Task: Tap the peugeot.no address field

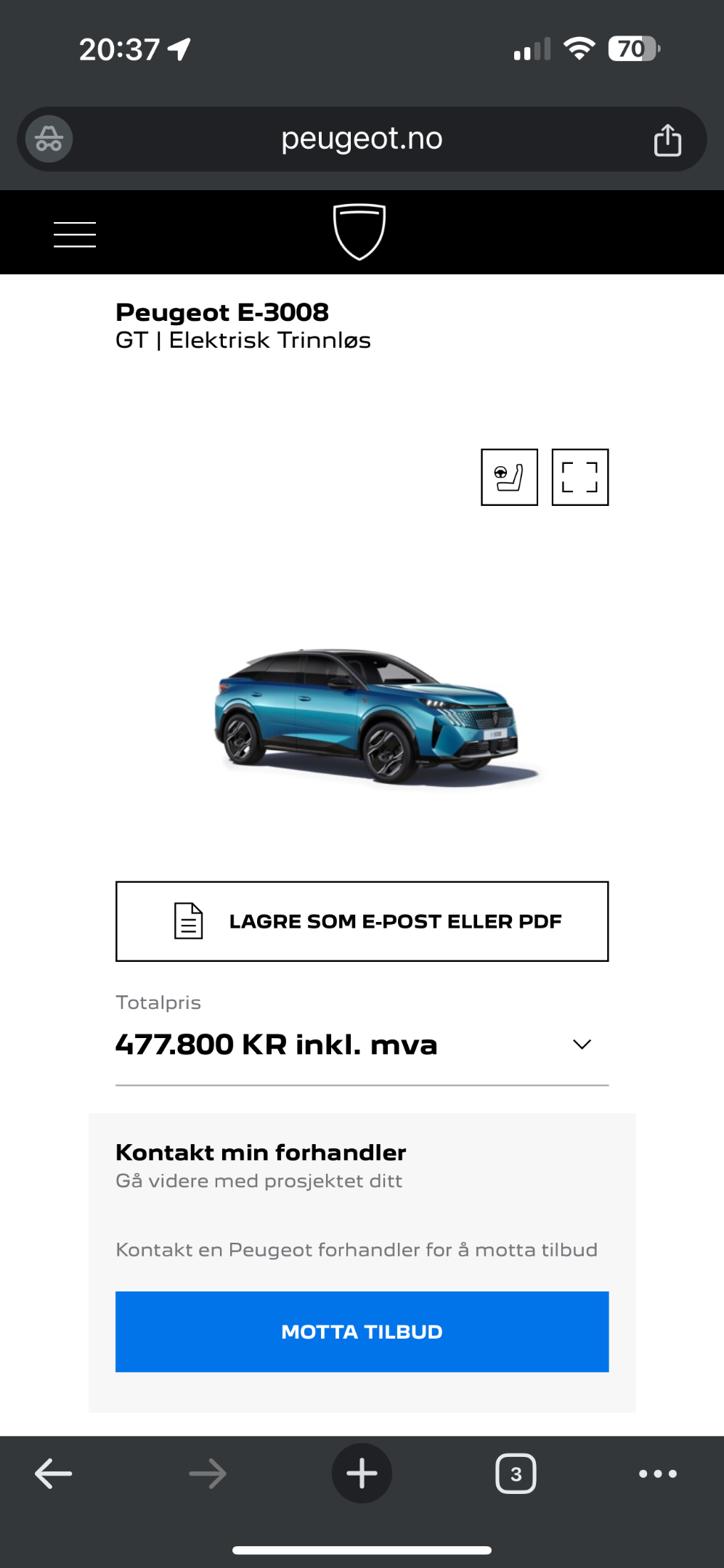Action: tap(362, 139)
